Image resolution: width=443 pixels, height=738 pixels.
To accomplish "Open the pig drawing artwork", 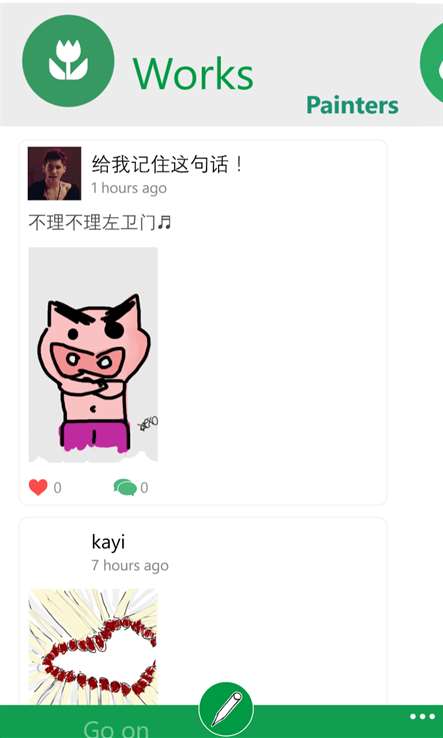I will click(x=93, y=354).
